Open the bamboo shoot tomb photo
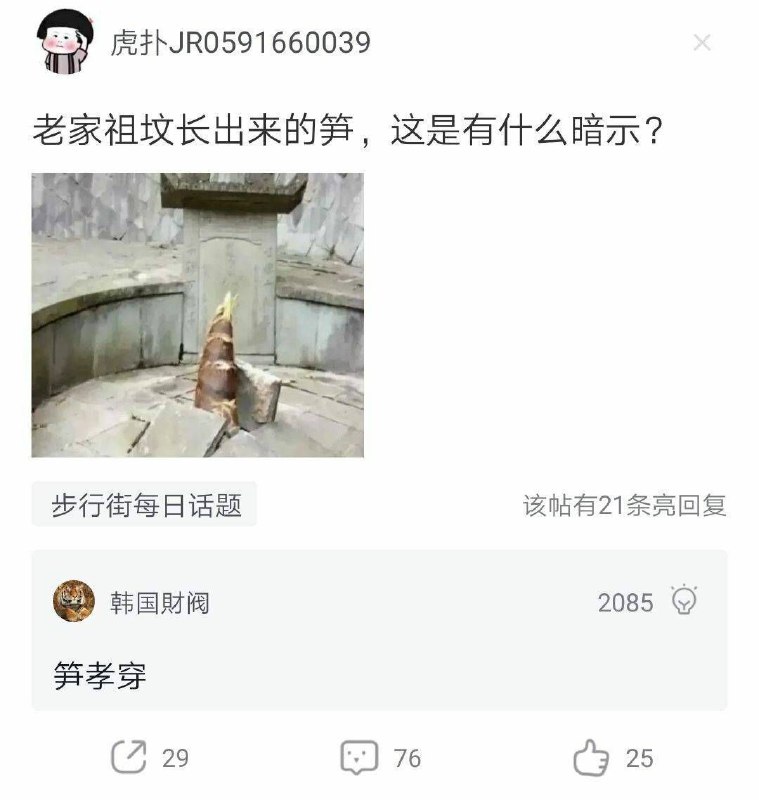Screen dimensions: 759x800 click(197, 315)
